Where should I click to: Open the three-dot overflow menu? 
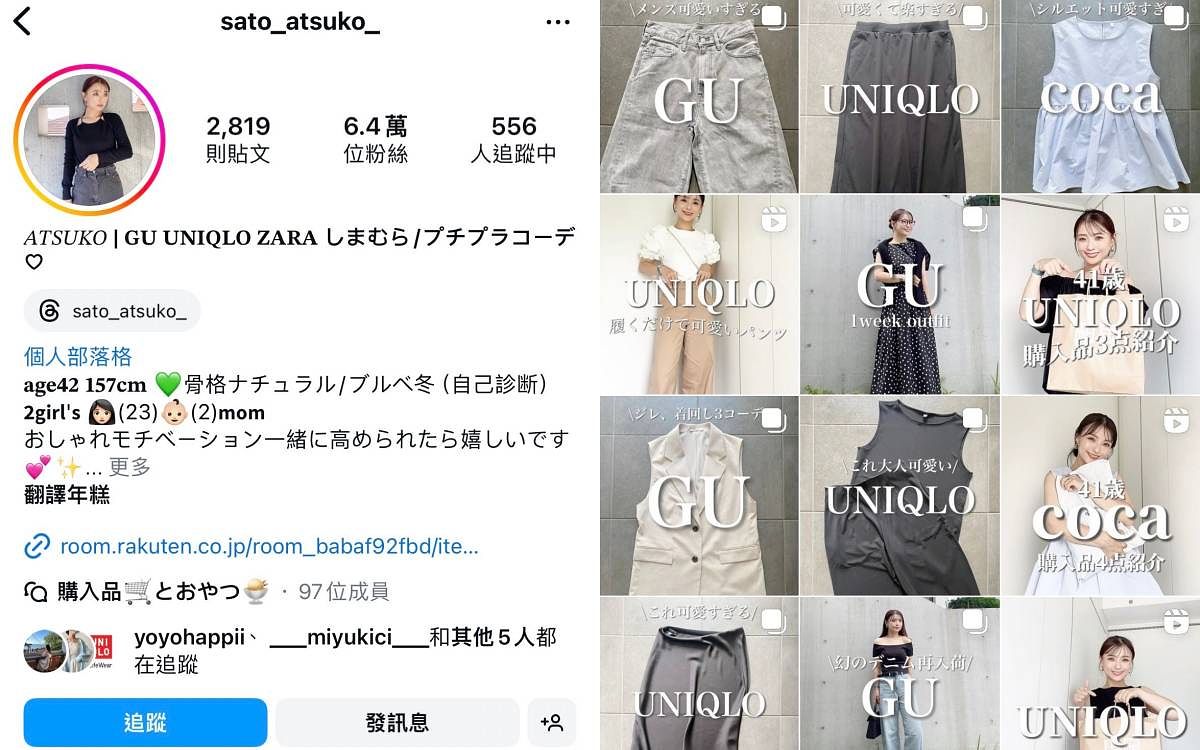557,22
